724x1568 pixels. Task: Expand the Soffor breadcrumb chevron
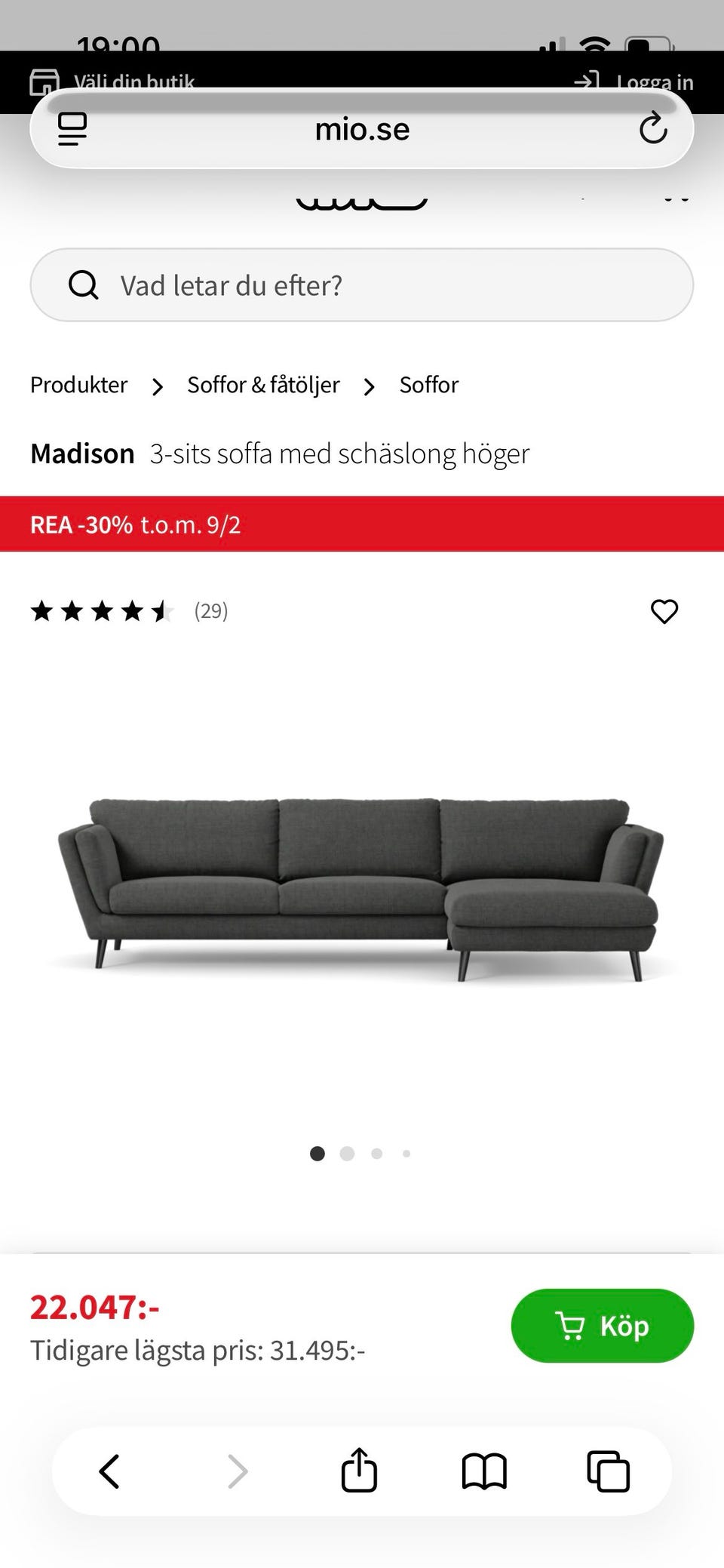(x=369, y=386)
